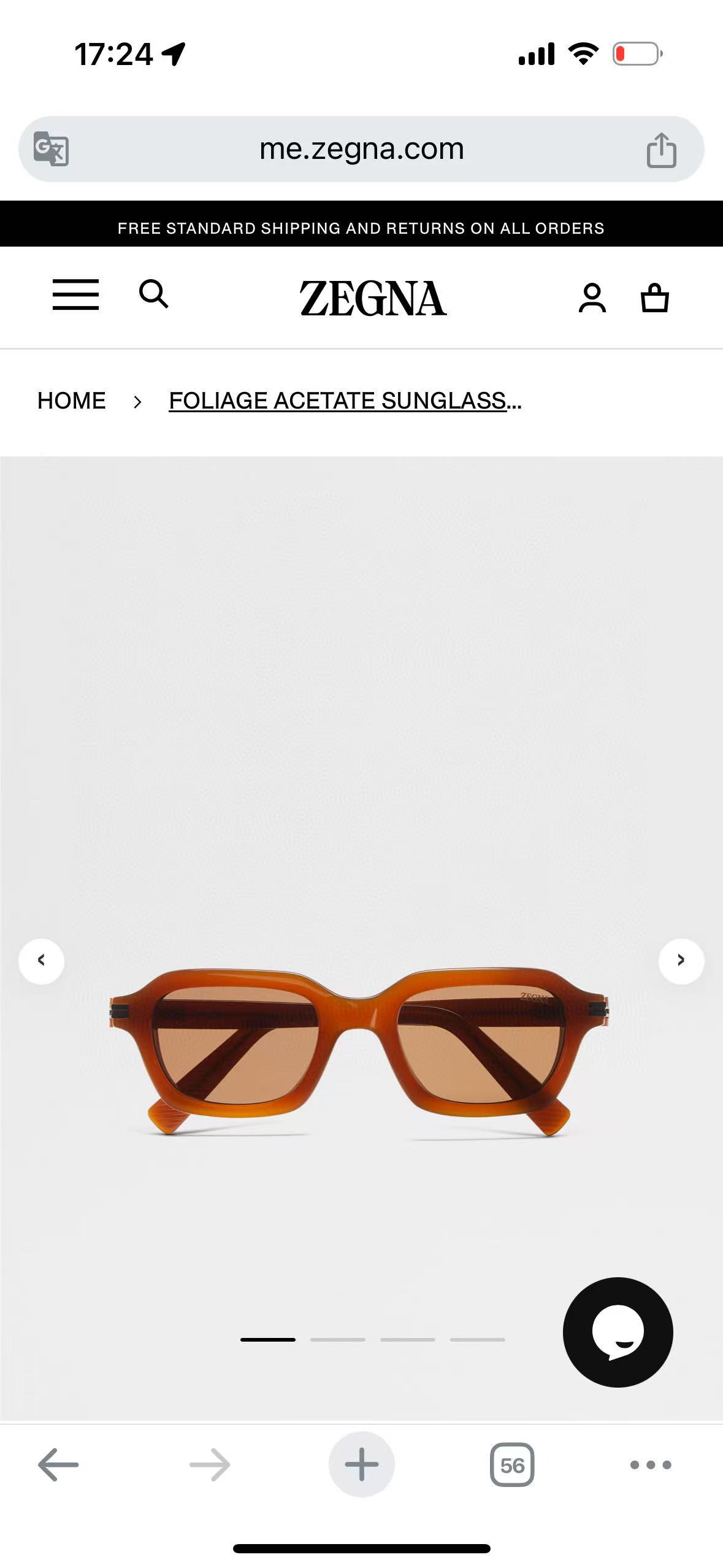The width and height of the screenshot is (723, 1568).
Task: Tap the browser share icon
Action: (661, 150)
